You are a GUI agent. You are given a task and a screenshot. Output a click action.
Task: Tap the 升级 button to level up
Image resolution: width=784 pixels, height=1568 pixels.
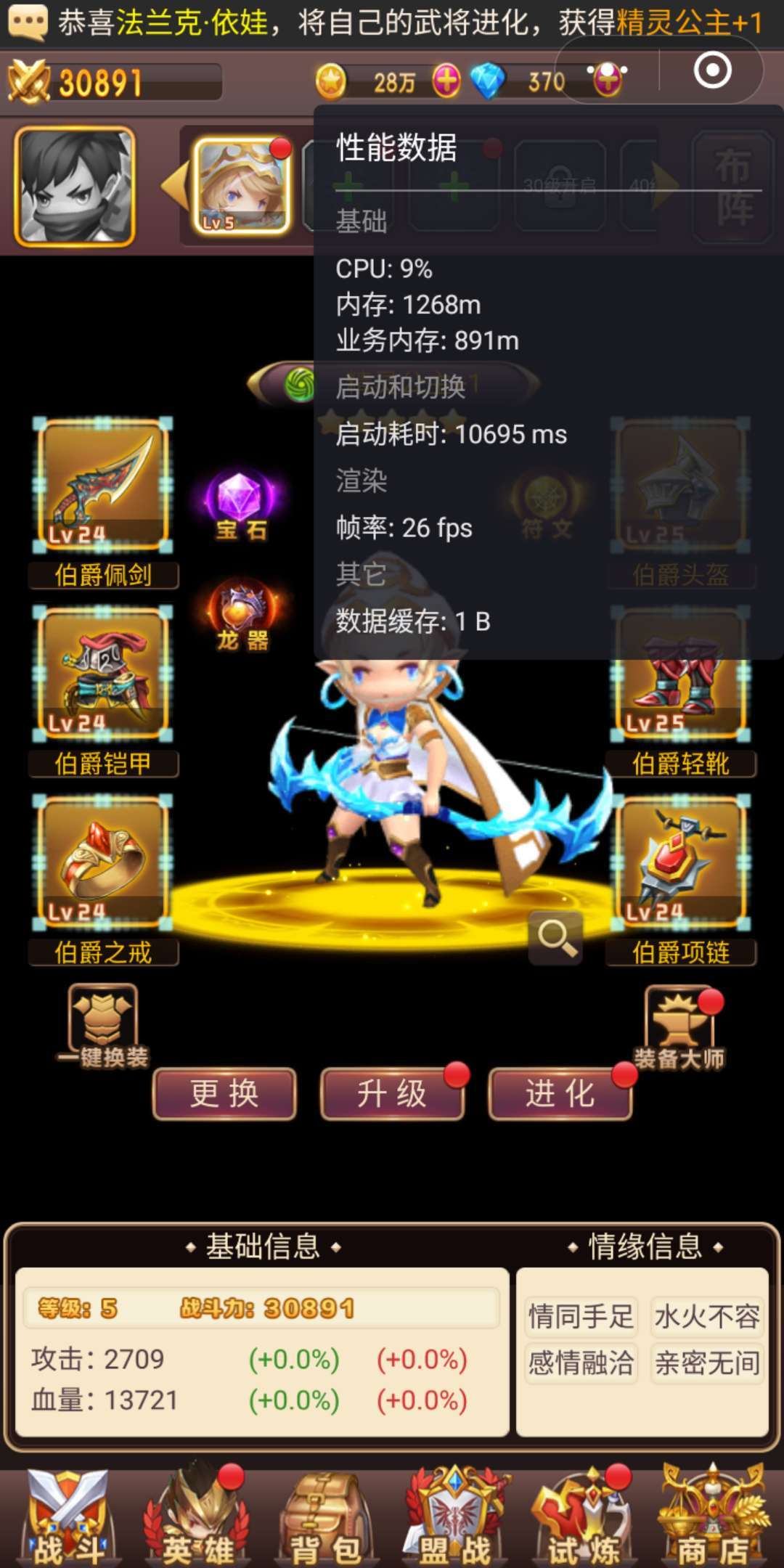pyautogui.click(x=392, y=1094)
